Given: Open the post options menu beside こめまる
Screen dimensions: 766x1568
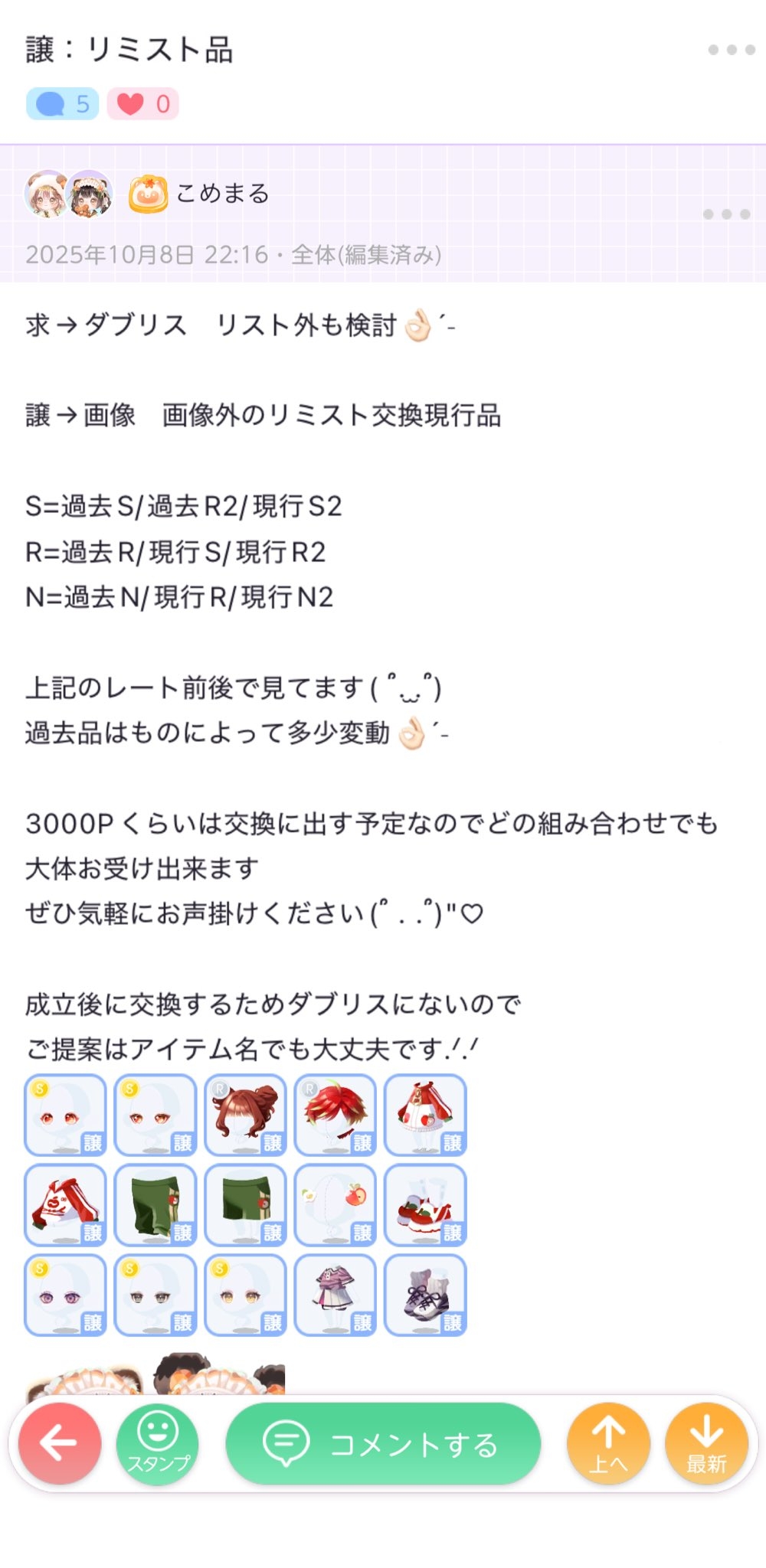Looking at the screenshot, I should coord(725,214).
